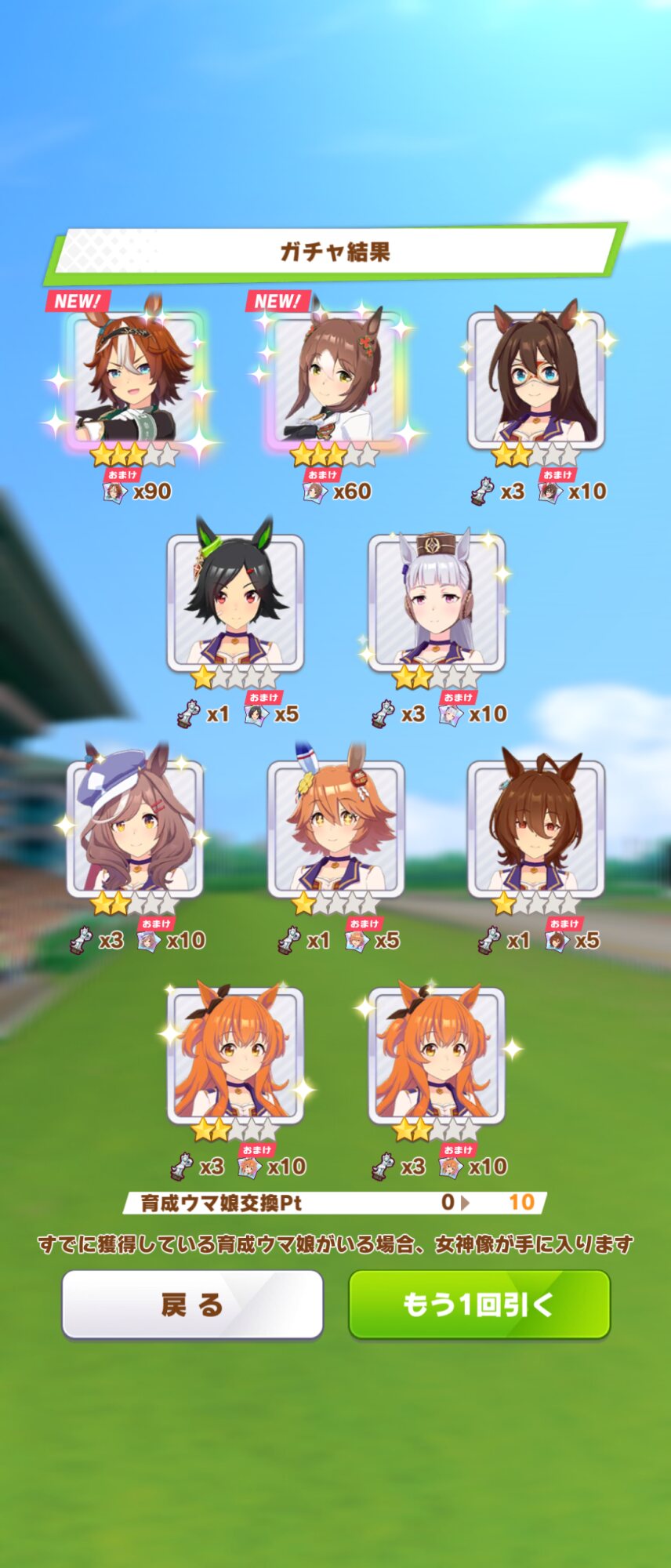Screen dimensions: 671x1568
Task: Select the dark brown-haired 1-star character
Action: coord(536,829)
